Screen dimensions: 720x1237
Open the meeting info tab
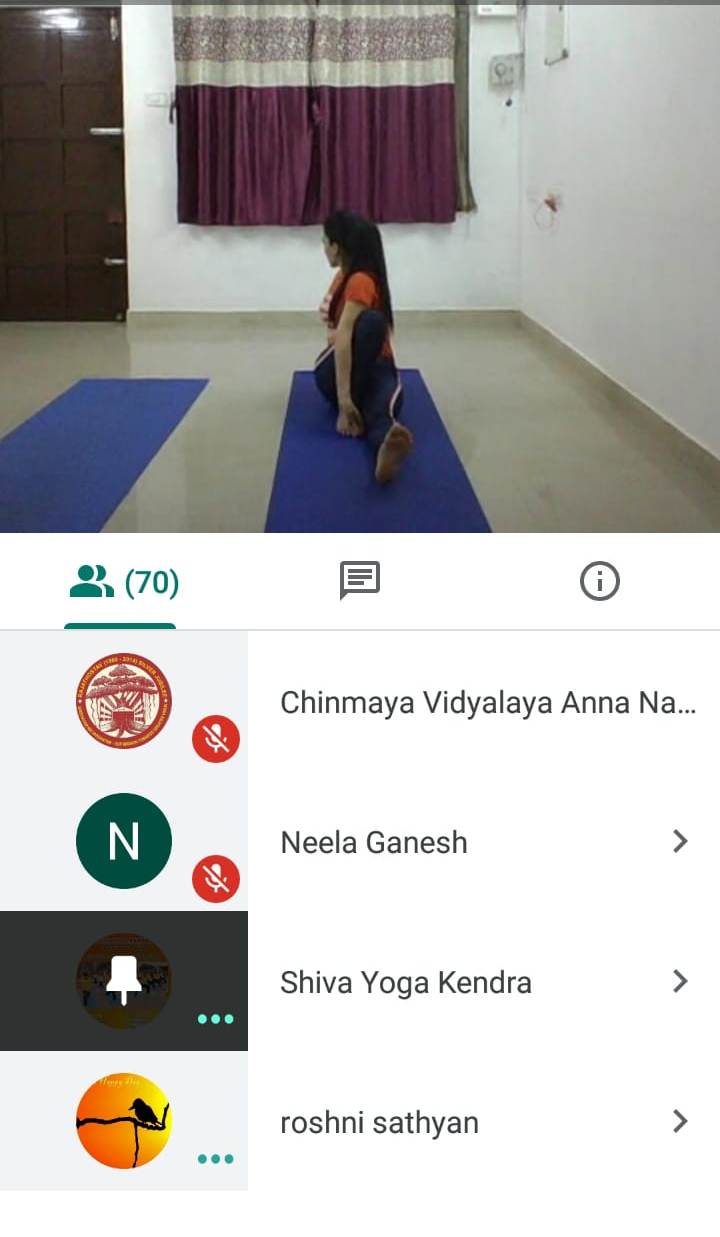599,581
